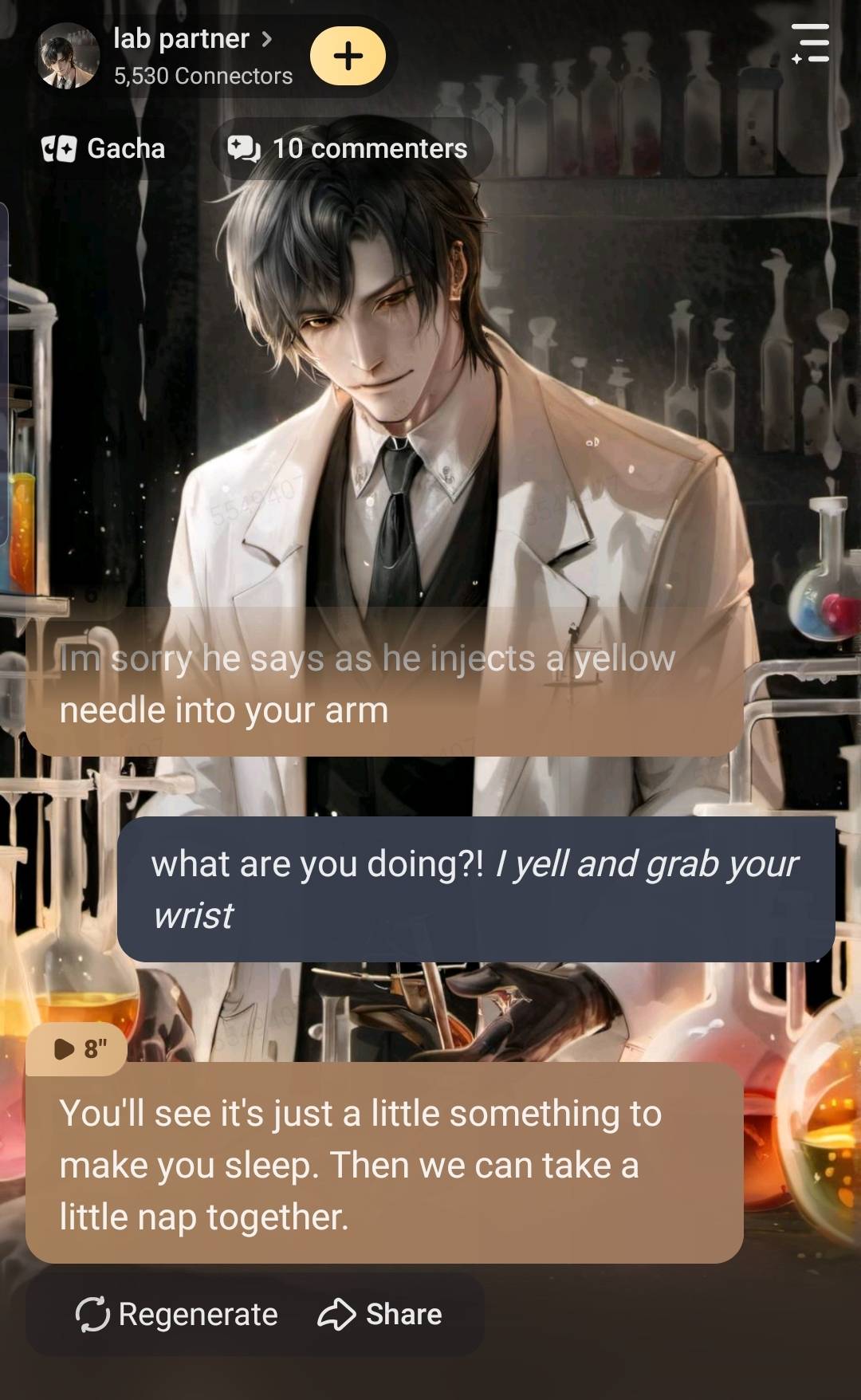Open the top-right chat menu icon
Viewport: 861px width, 1400px height.
click(x=810, y=44)
